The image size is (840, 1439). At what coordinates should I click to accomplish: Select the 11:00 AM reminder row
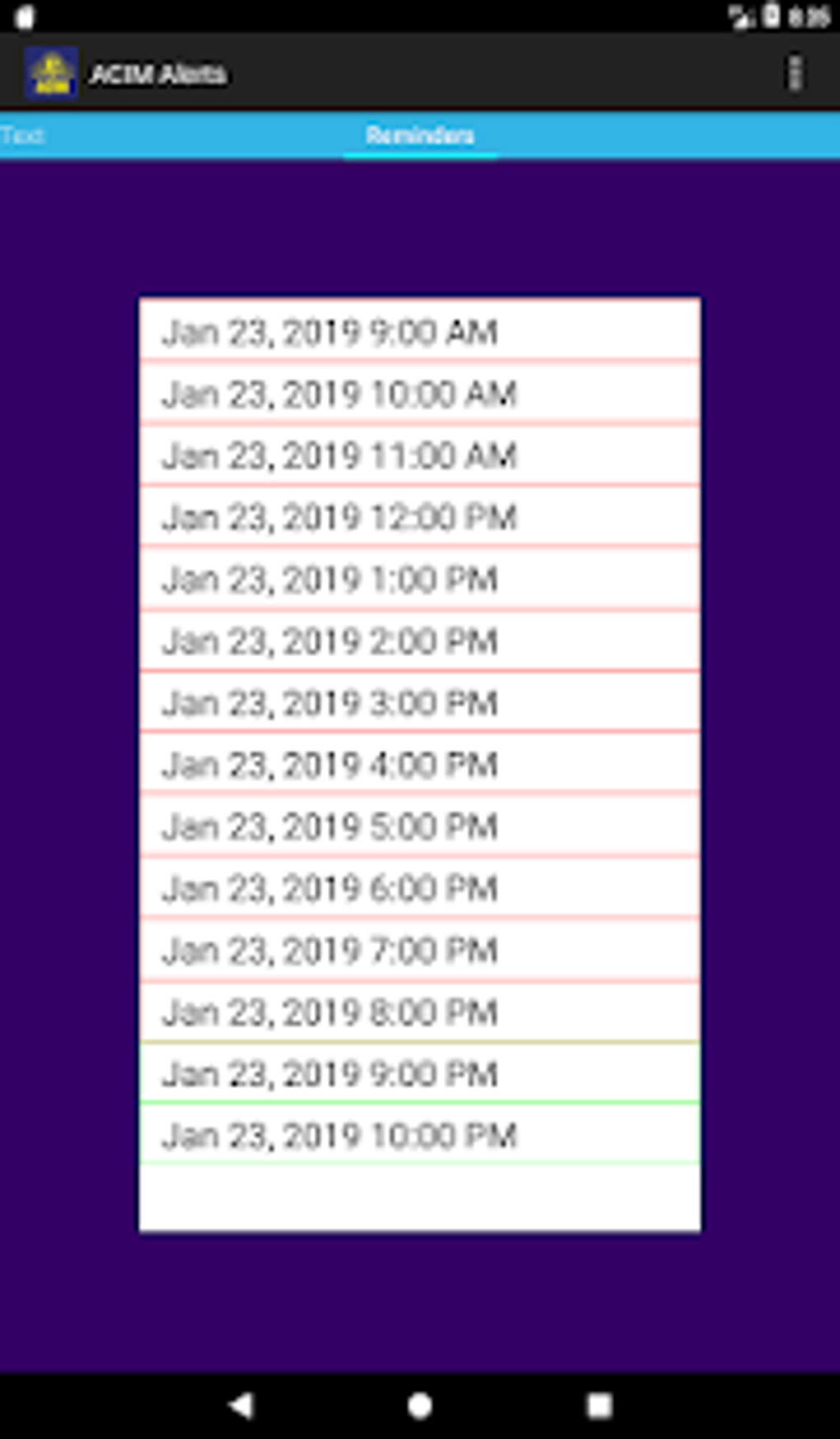tap(419, 456)
